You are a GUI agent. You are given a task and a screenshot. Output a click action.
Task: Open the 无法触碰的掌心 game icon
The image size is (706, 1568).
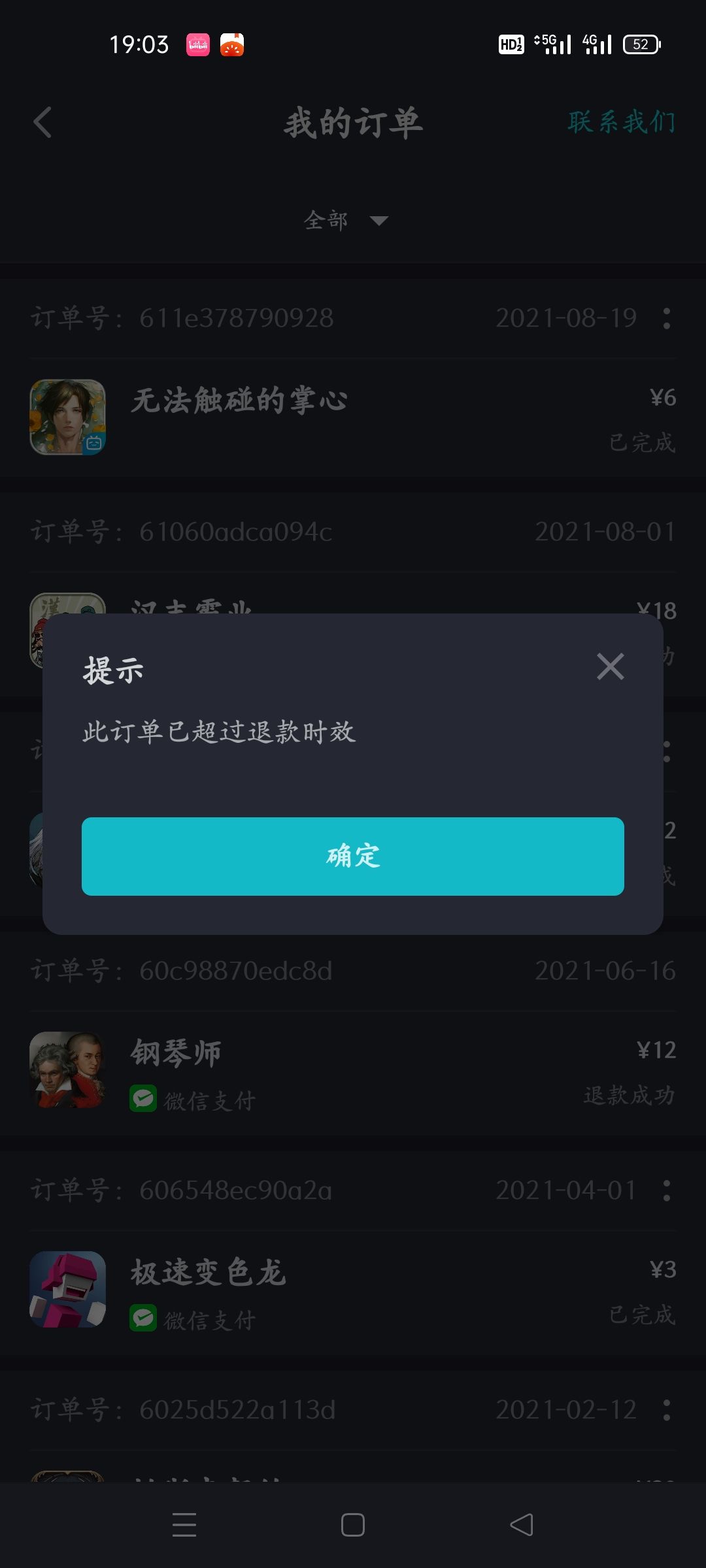click(67, 416)
